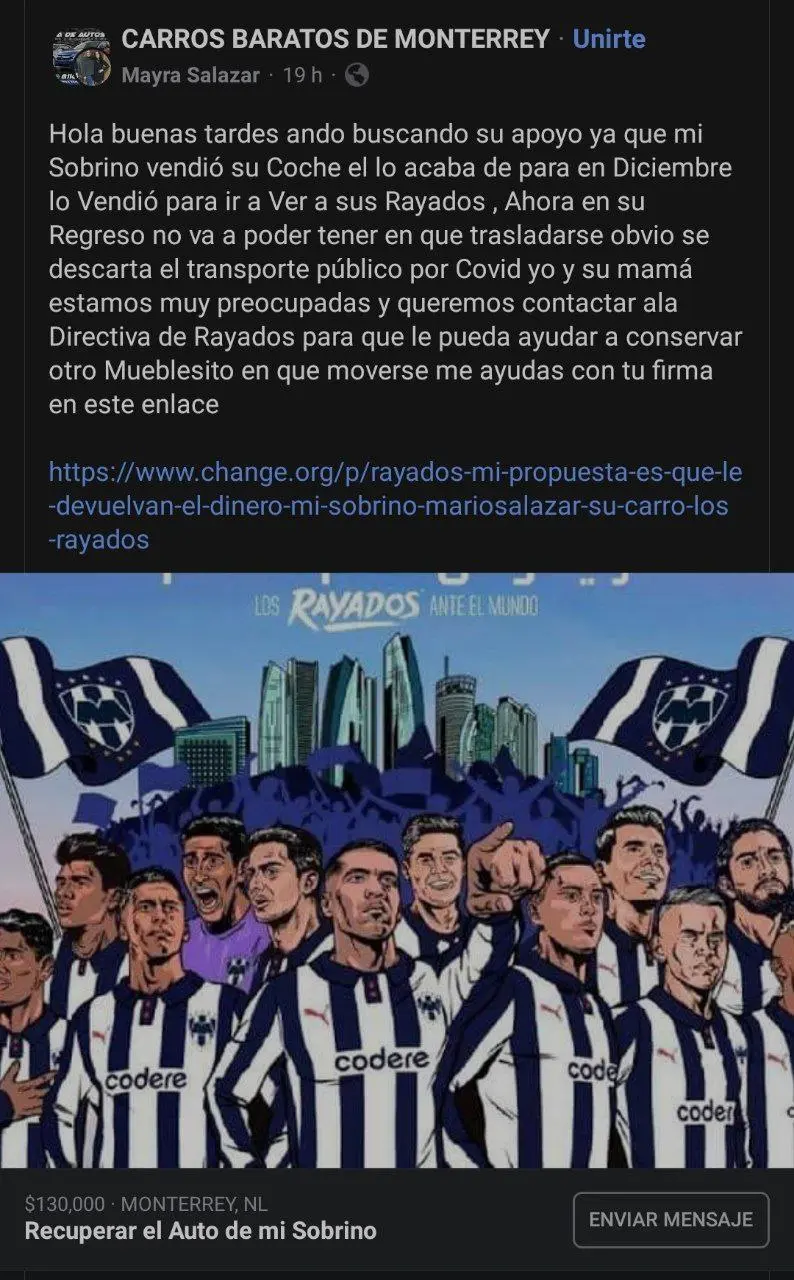Open the Recuperar el Auto de mi Sobrino listing
The image size is (794, 1280).
point(201,1231)
